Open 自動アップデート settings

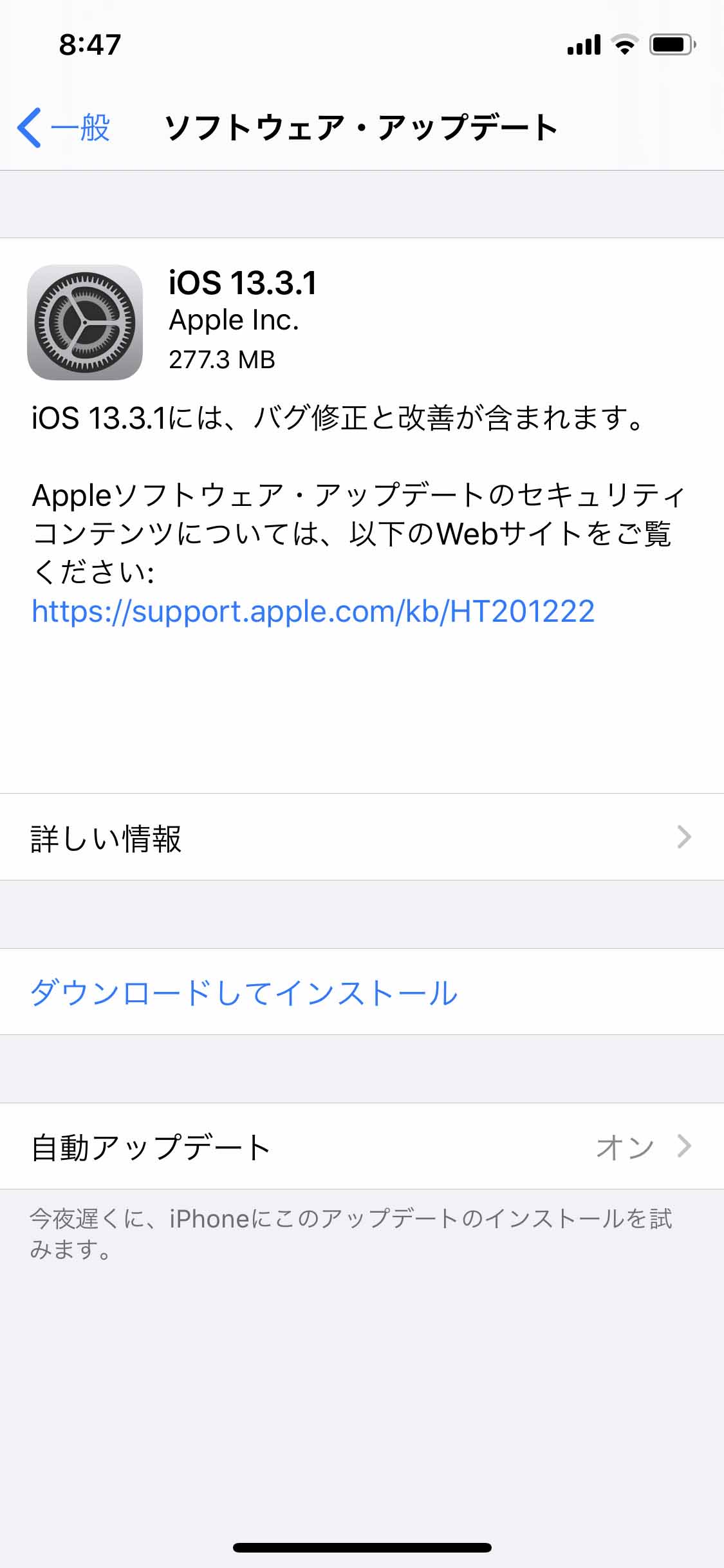362,1146
